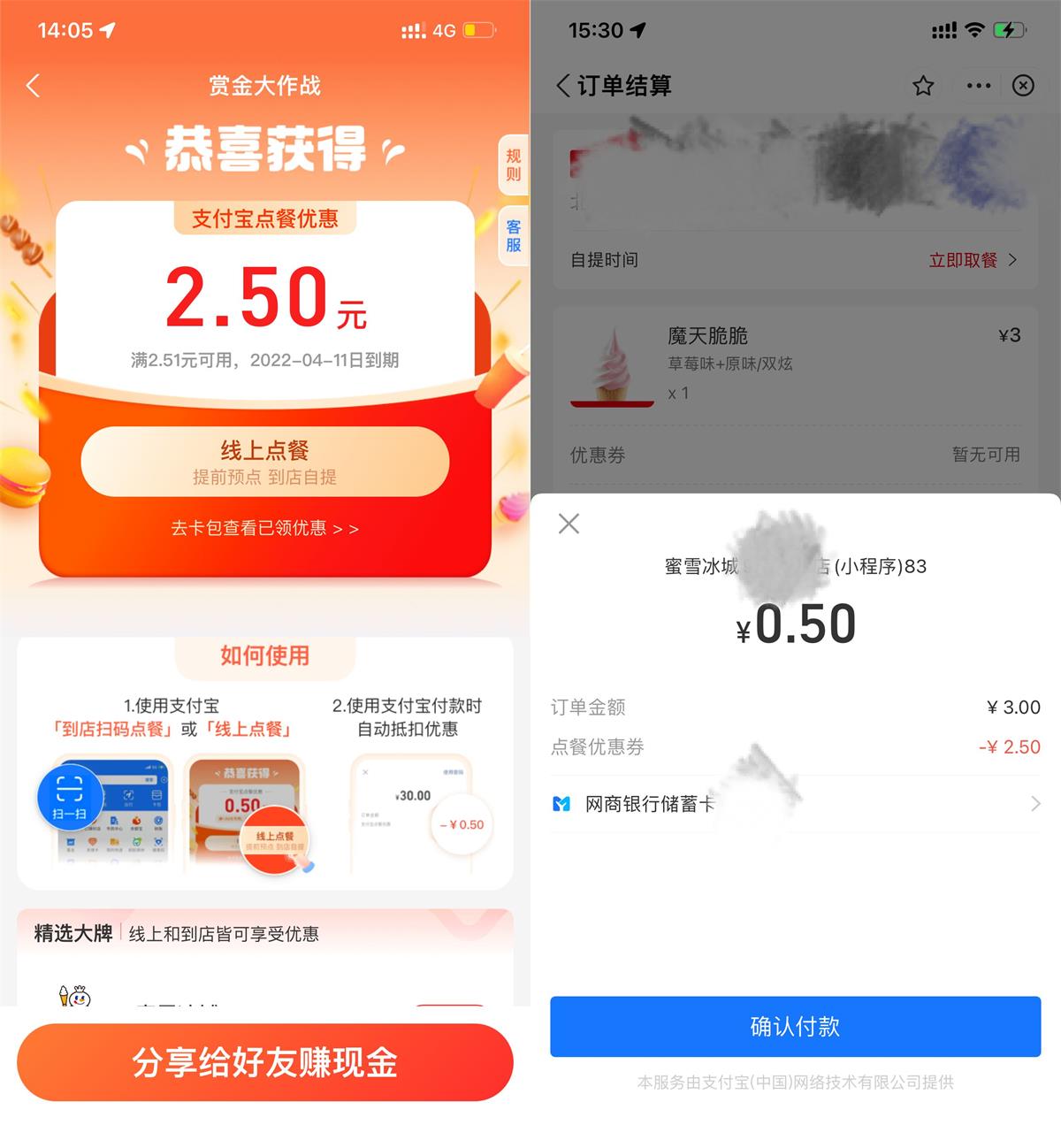Tap the star icon to favorite the mini-program
The width and height of the screenshot is (1061, 1148).
[x=922, y=86]
